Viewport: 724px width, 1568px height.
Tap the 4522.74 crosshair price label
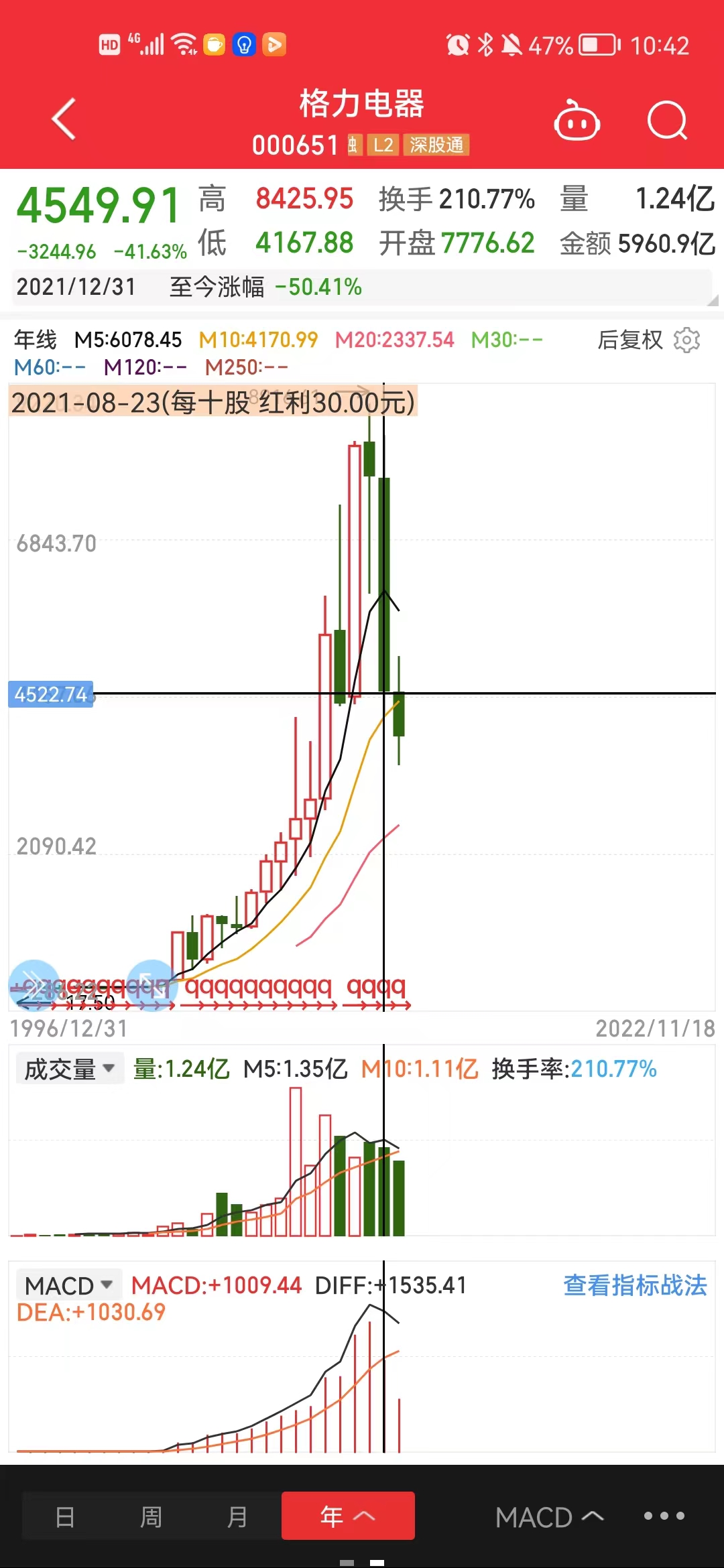click(50, 695)
